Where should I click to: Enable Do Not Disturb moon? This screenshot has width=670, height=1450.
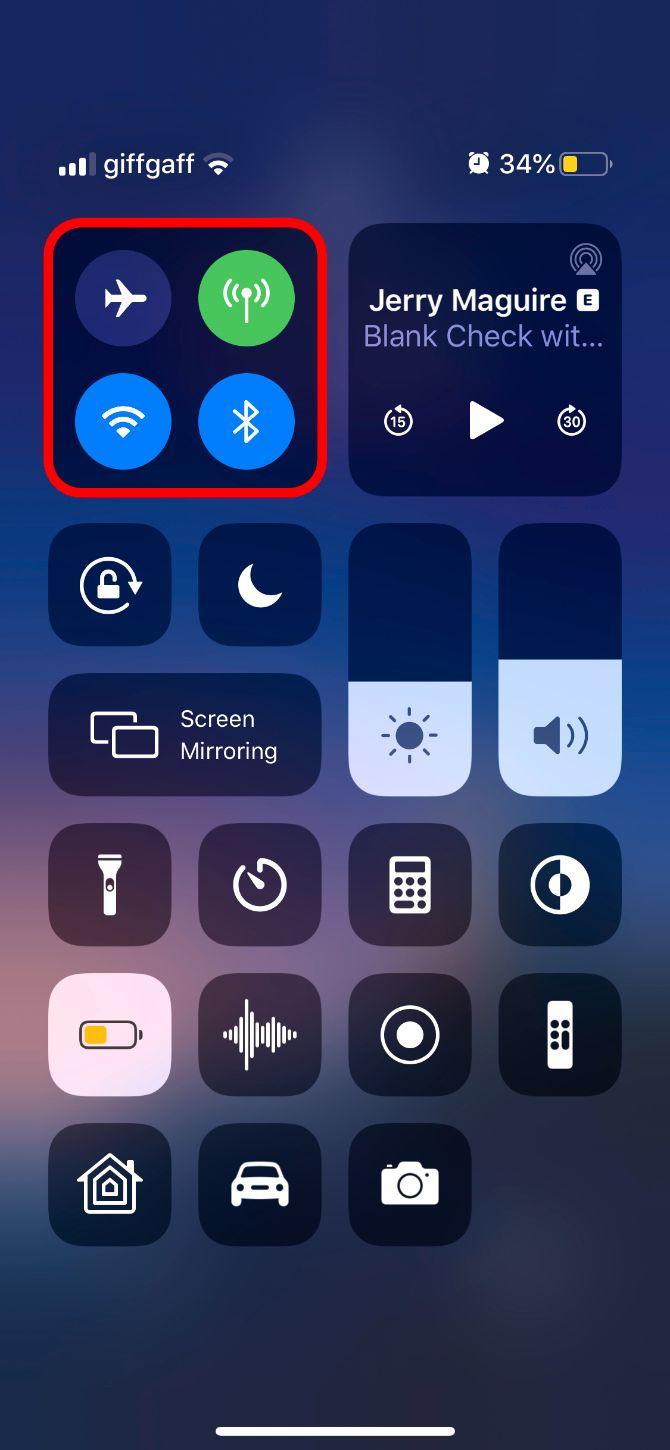pyautogui.click(x=260, y=585)
